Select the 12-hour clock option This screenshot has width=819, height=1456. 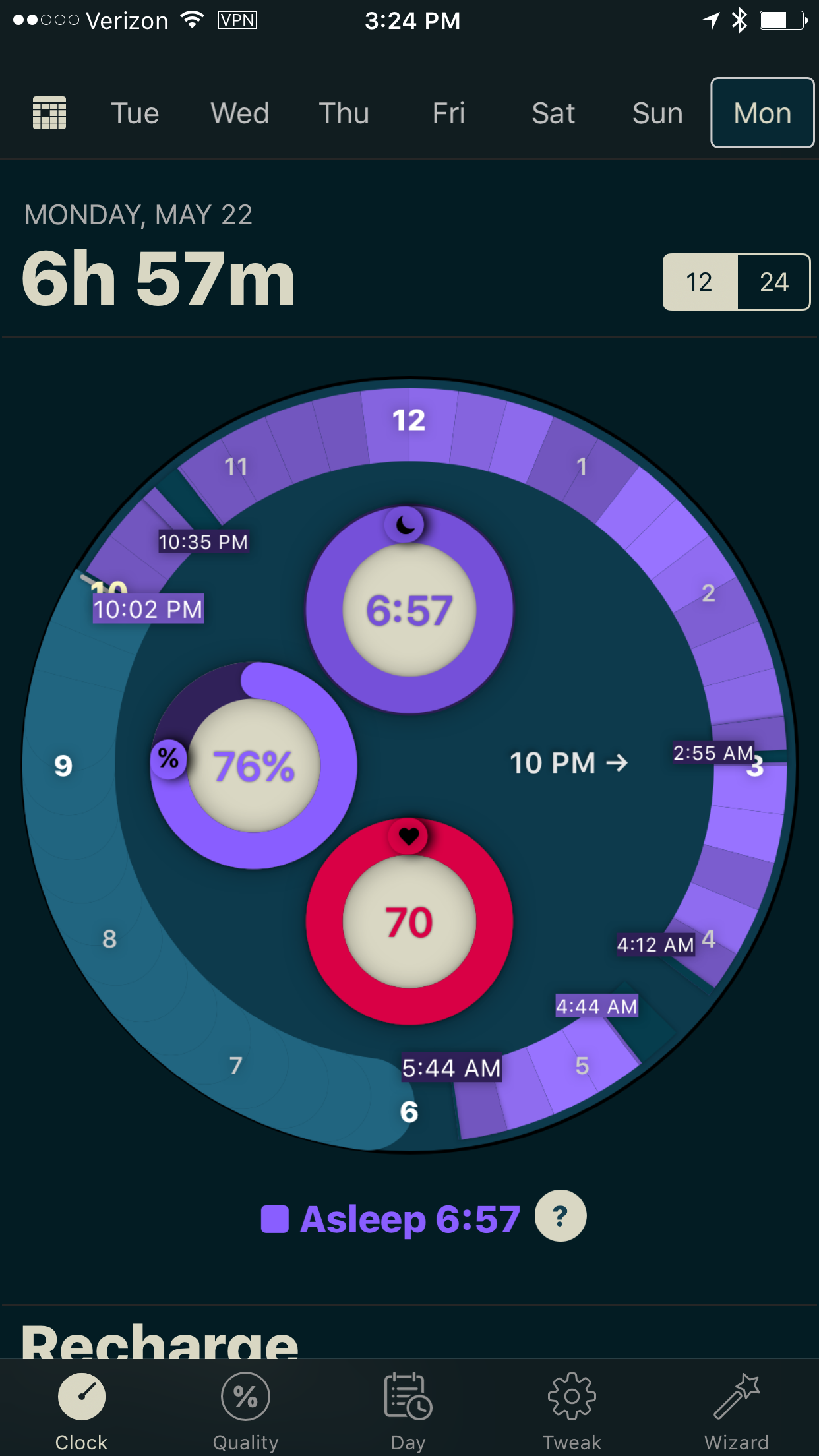point(700,282)
